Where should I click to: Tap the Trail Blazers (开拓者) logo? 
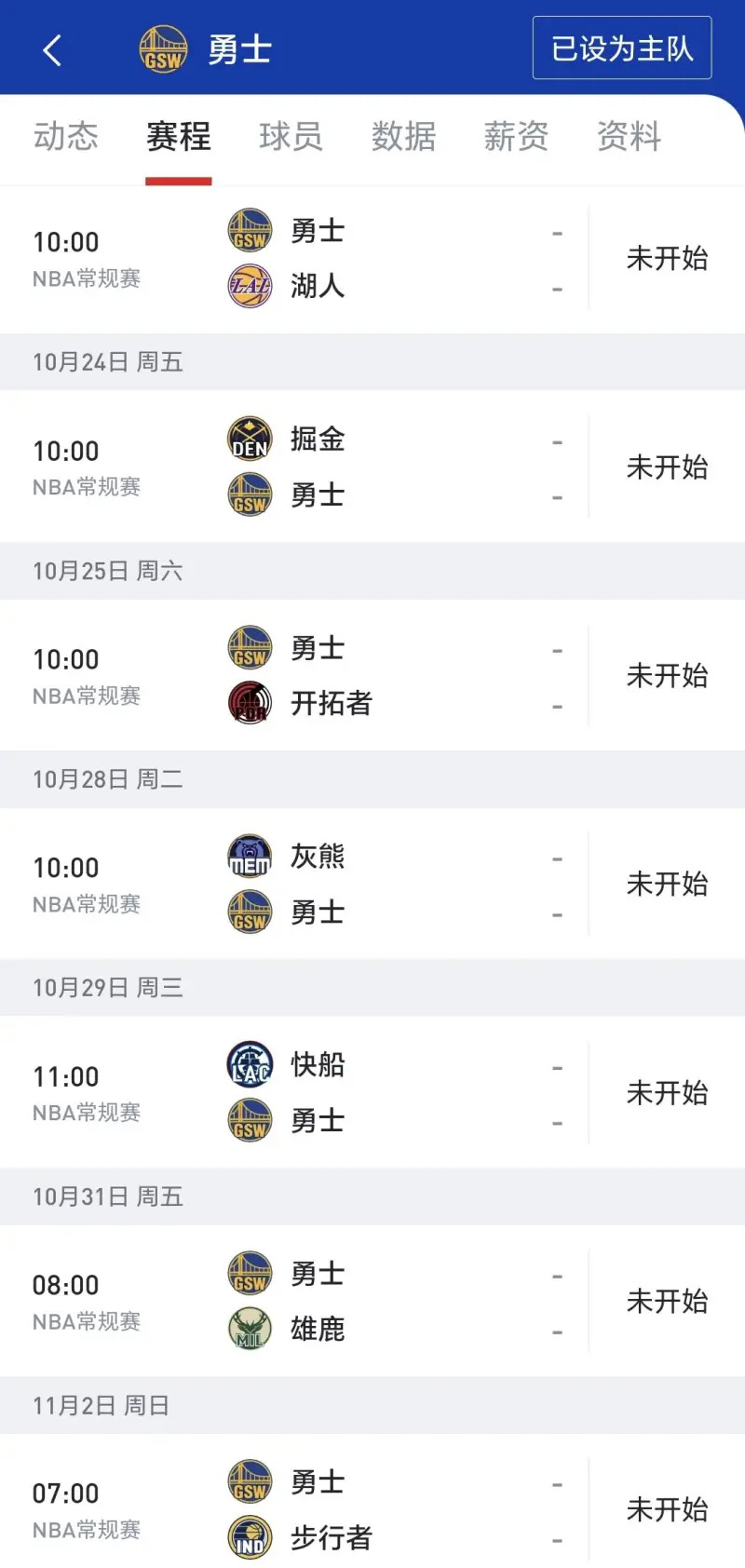click(x=249, y=703)
